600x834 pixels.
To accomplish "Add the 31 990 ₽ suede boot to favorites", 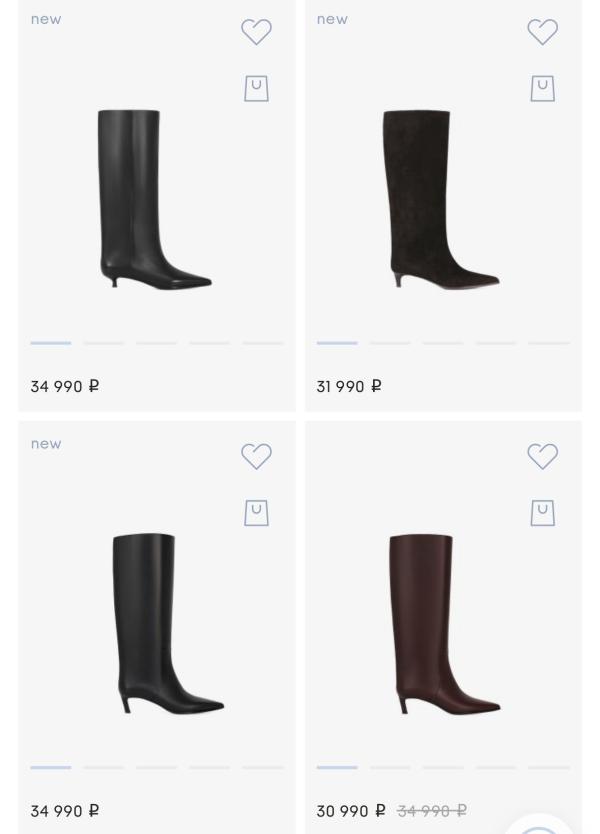I will point(542,32).
